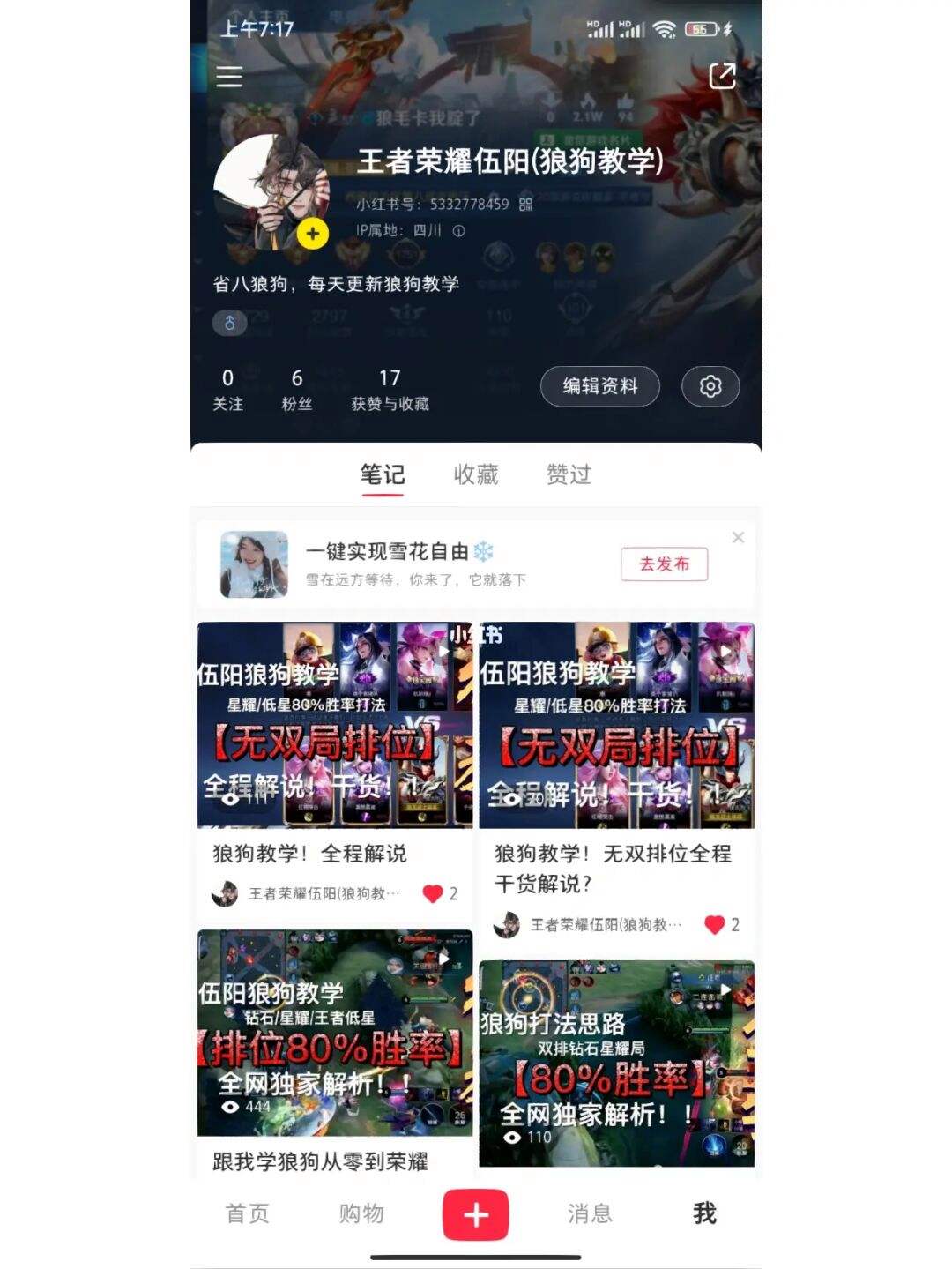View the 粉丝 followers list
This screenshot has height=1269, width=952.
pos(297,389)
